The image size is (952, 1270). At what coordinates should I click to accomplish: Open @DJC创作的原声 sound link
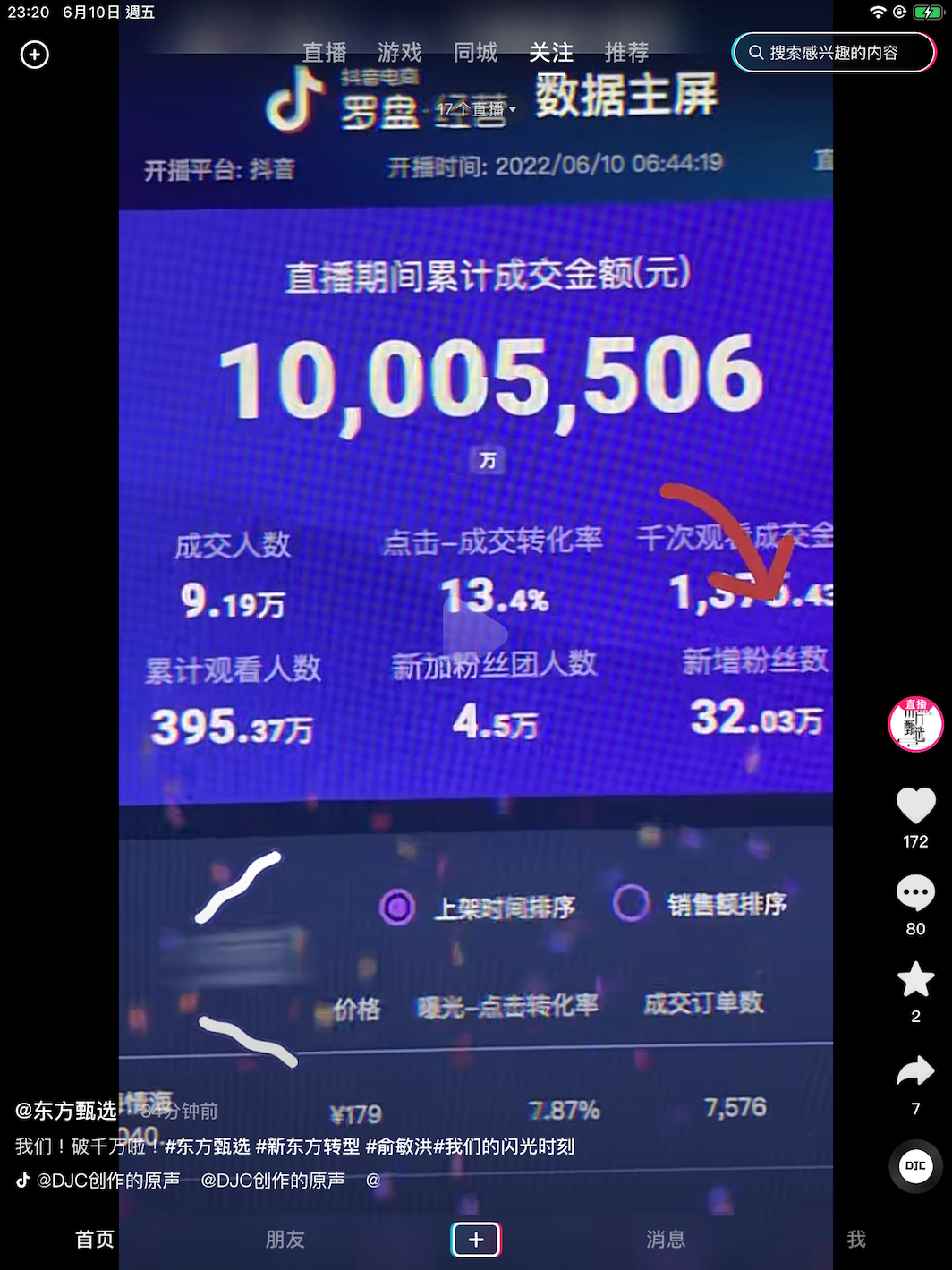coord(107,1181)
